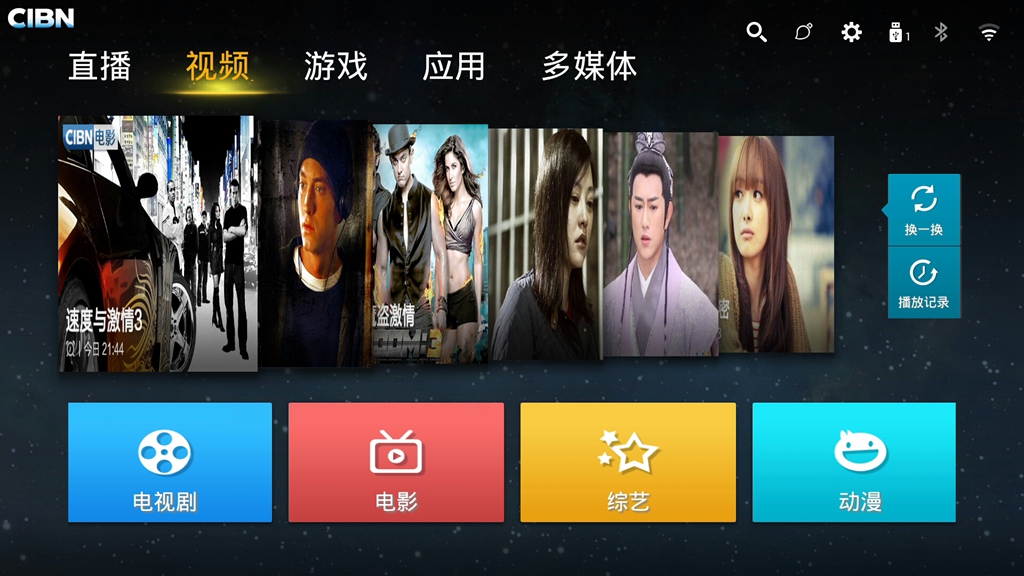
Task: Open the settings gear
Action: click(x=851, y=32)
